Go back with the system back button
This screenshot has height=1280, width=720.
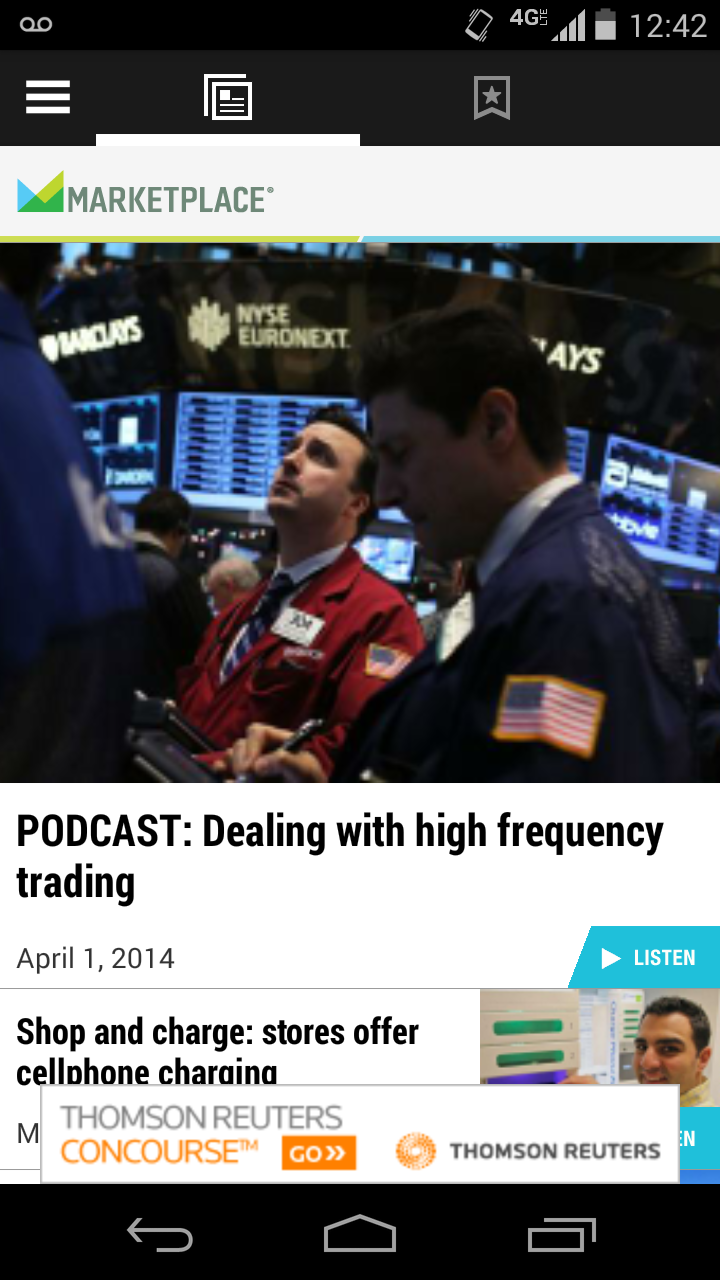(160, 1236)
